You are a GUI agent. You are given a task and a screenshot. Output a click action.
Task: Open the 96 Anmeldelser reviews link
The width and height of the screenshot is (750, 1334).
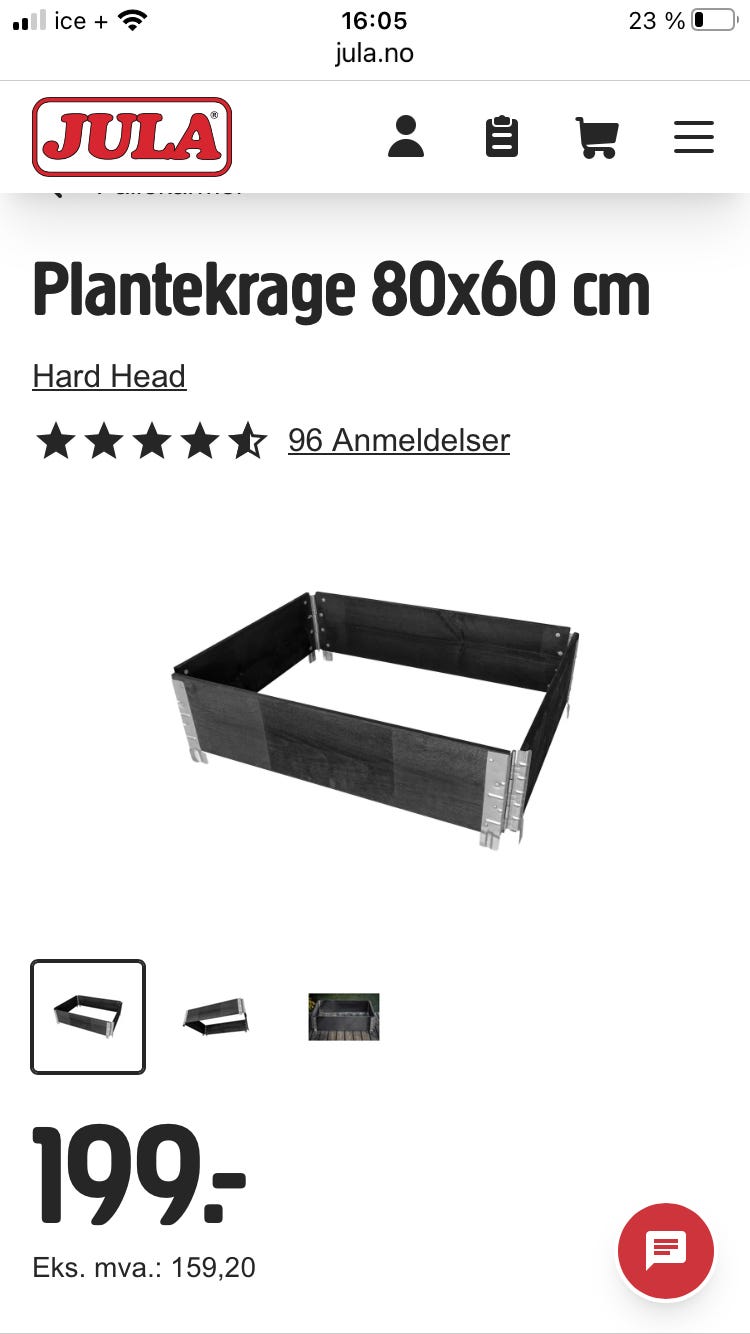(399, 440)
